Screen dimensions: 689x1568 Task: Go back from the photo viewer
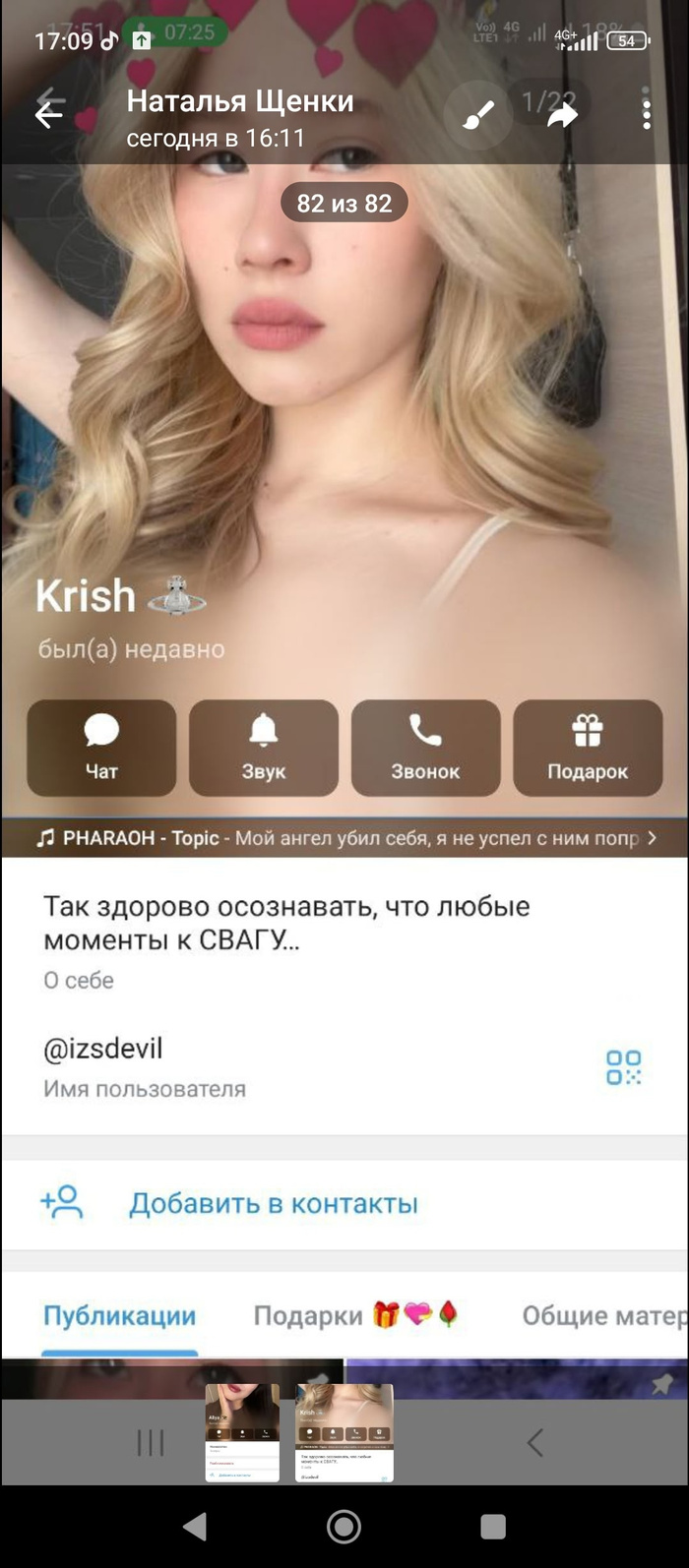coord(48,115)
